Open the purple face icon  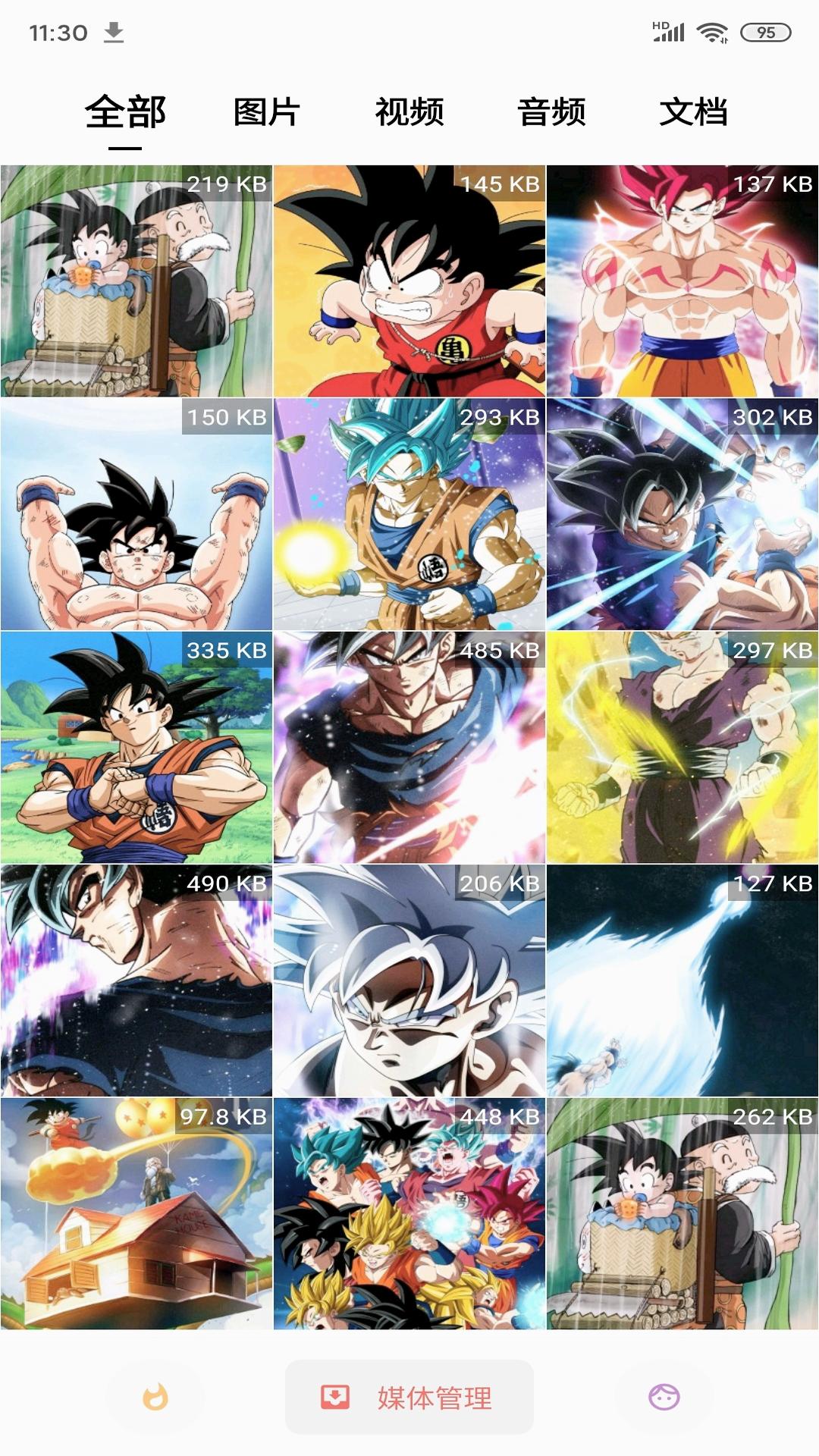pos(664,1397)
